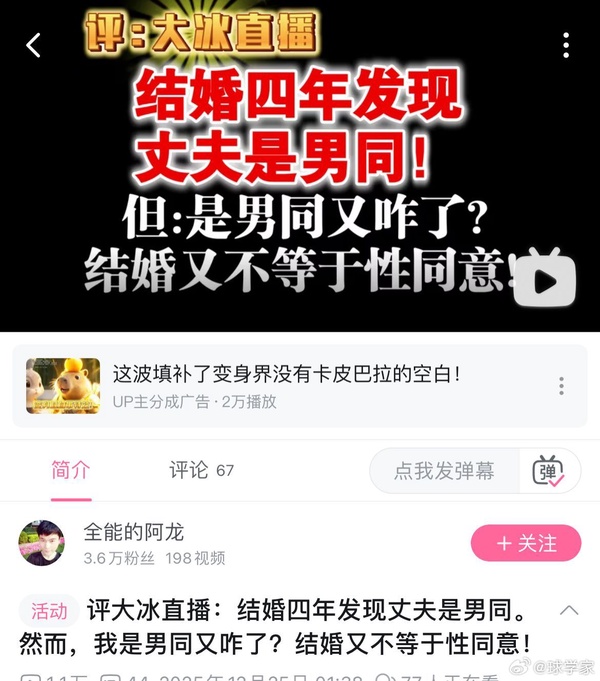
Task: Toggle the danmaku display switch
Action: [548, 471]
